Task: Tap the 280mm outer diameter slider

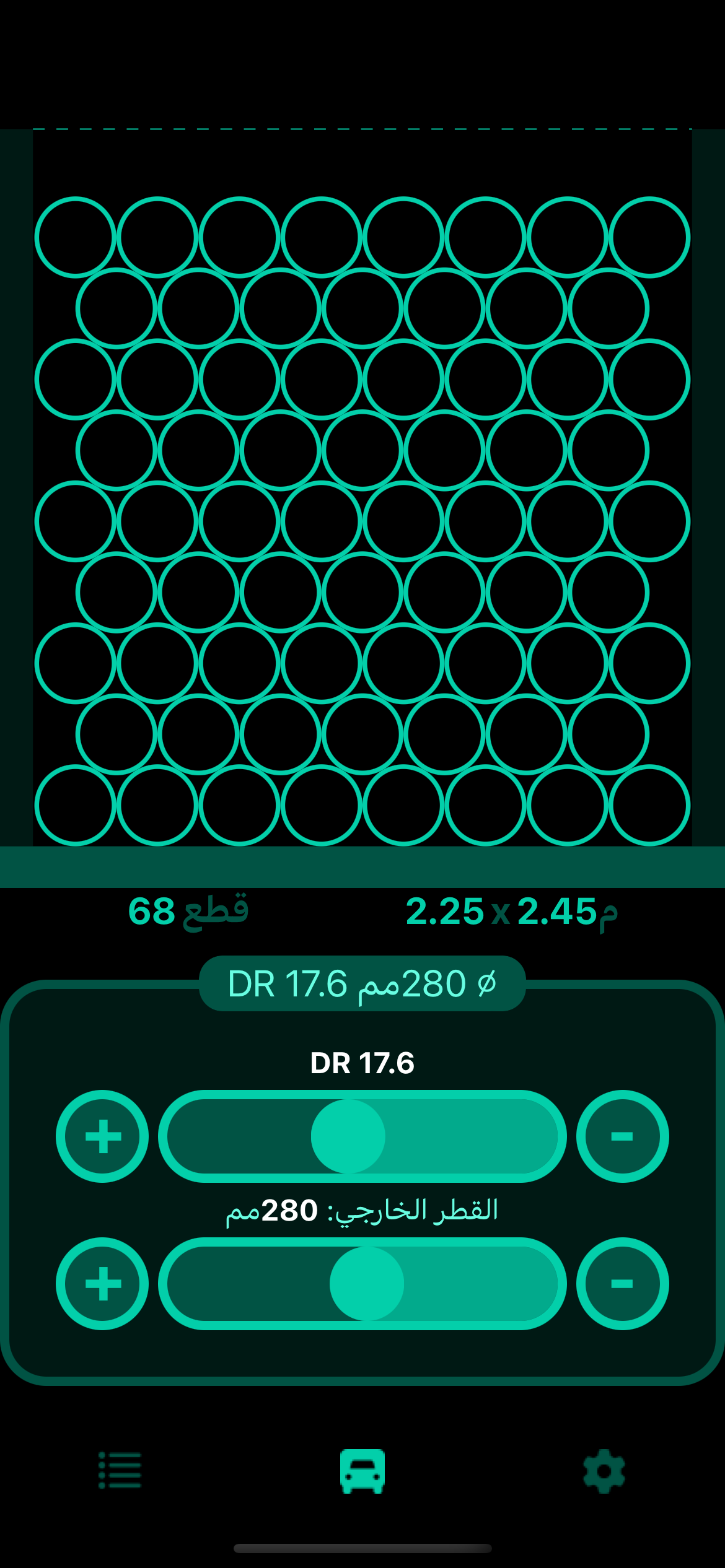Action: (x=362, y=1284)
